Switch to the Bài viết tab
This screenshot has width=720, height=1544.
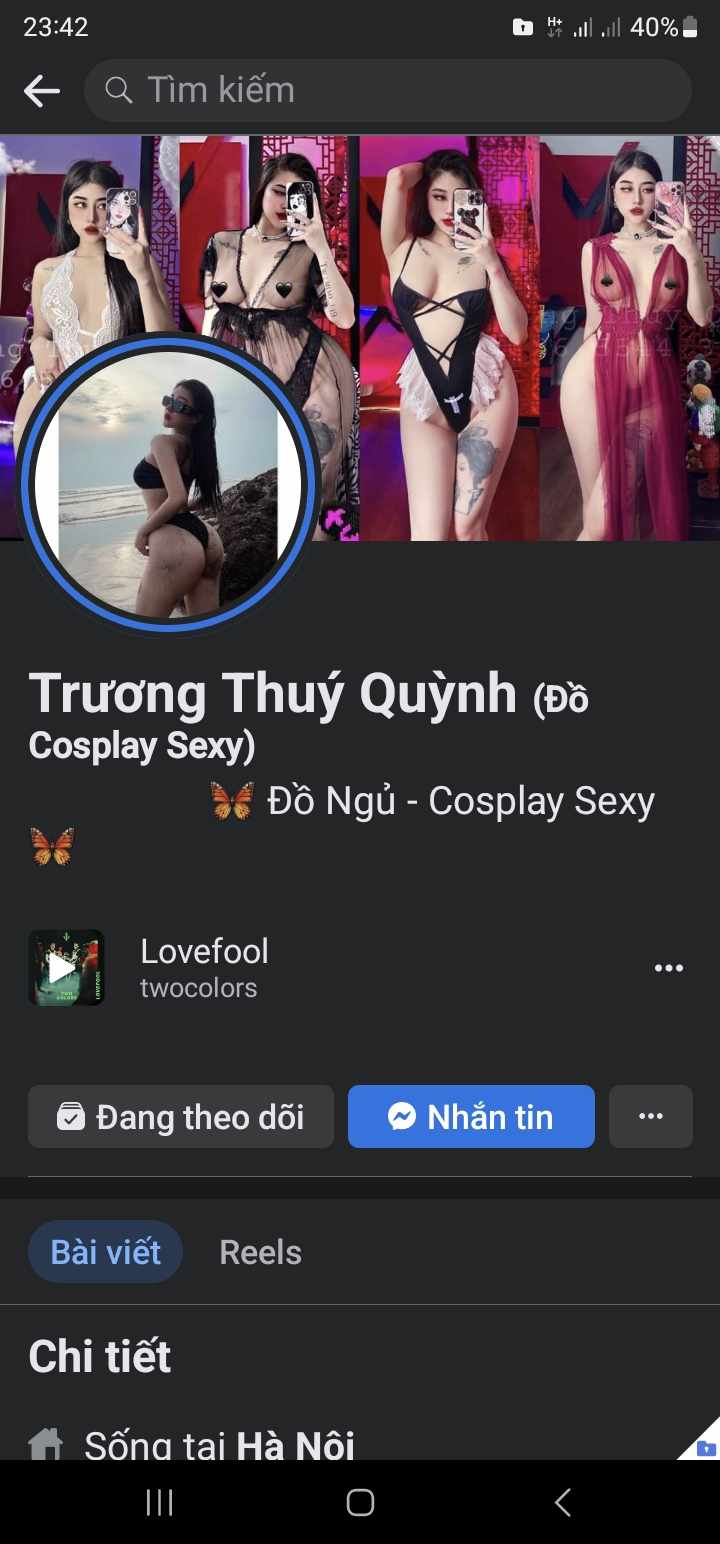[x=105, y=1251]
